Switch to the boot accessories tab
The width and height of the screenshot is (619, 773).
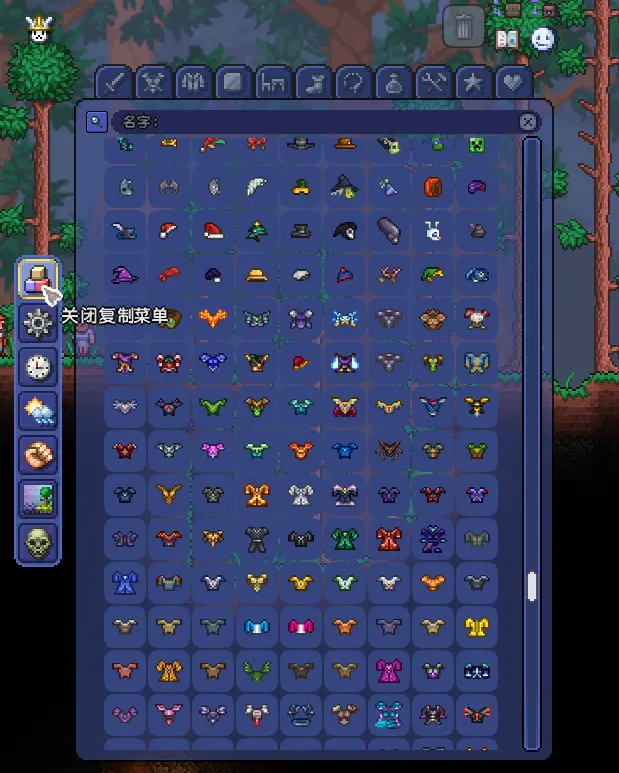click(313, 84)
